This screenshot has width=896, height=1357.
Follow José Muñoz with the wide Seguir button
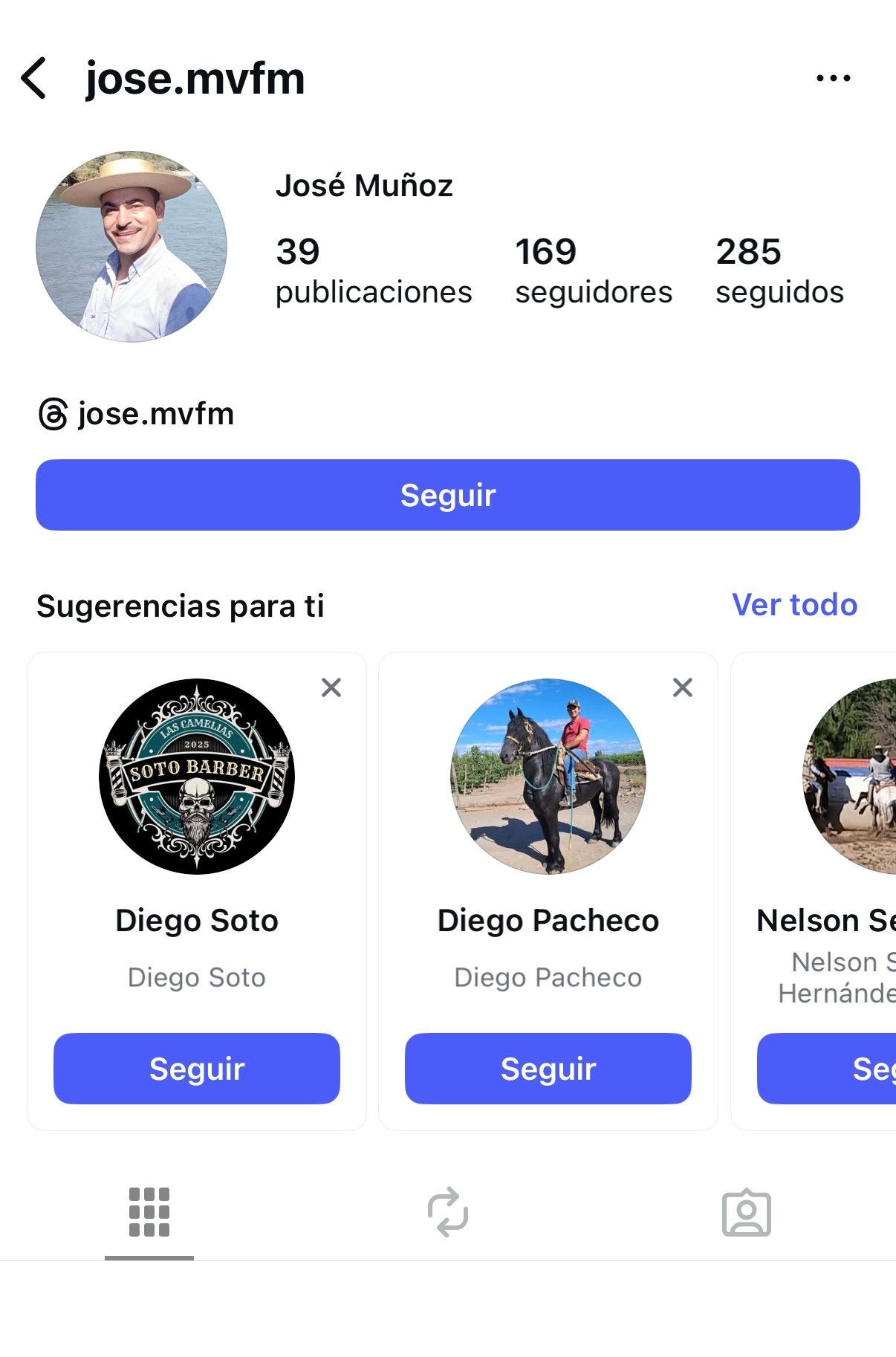tap(447, 495)
